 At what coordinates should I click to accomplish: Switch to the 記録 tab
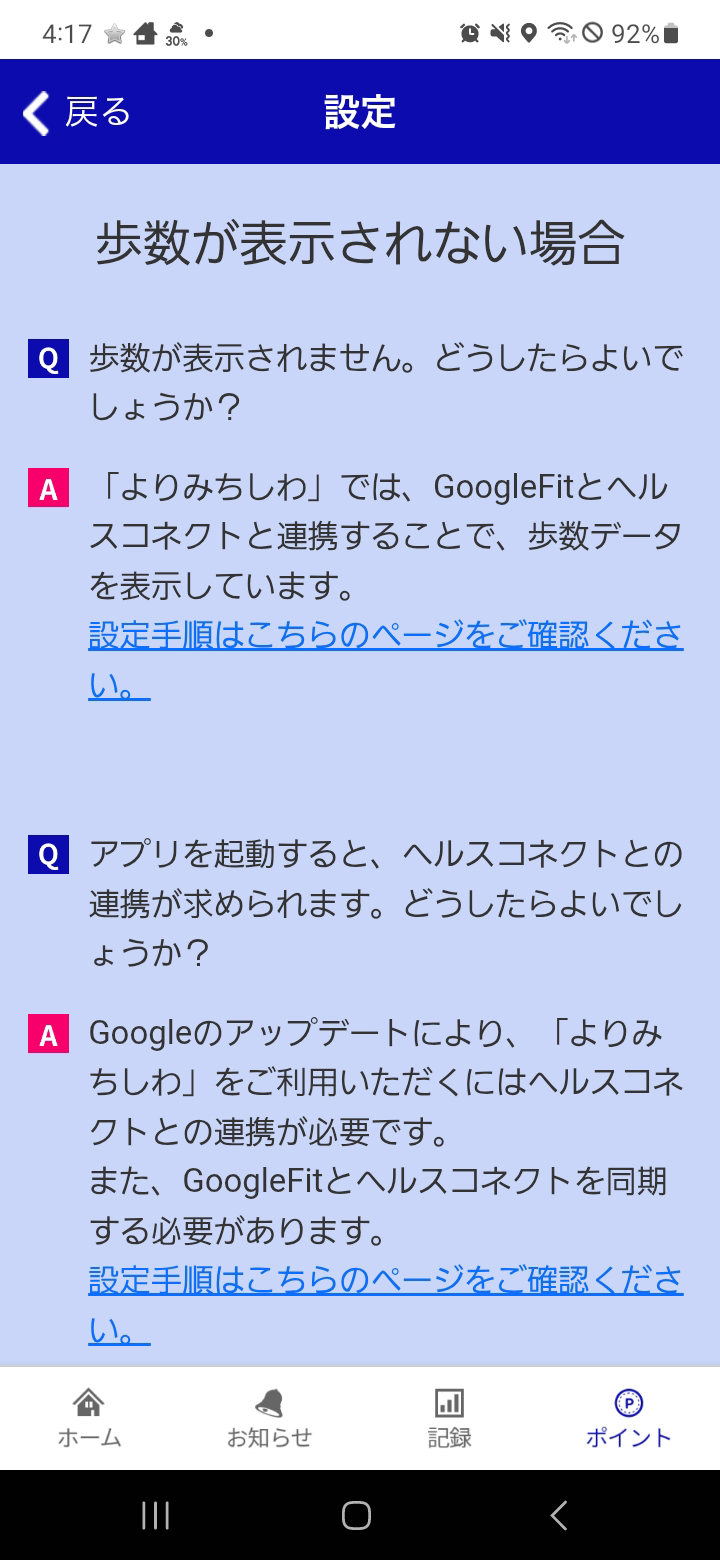pos(449,1418)
